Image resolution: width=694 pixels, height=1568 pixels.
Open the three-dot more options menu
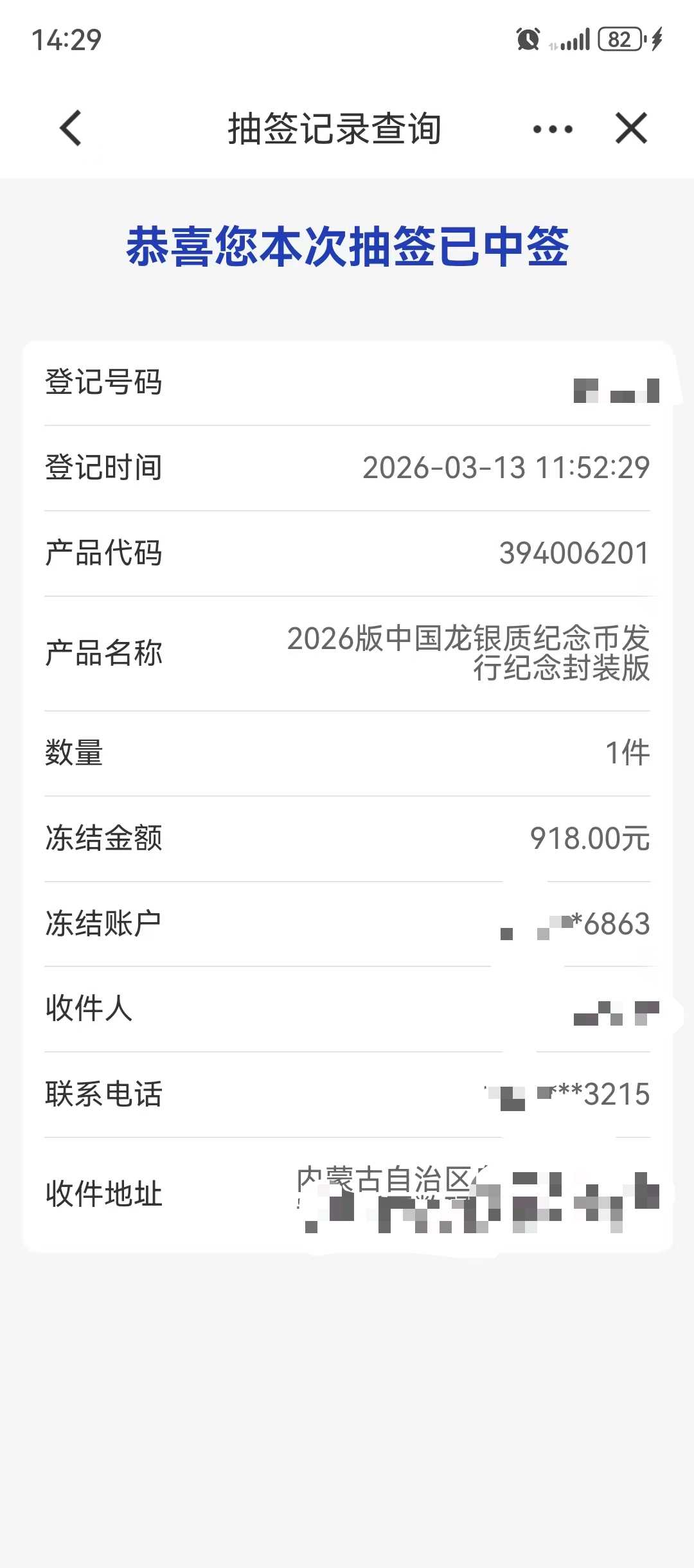553,129
